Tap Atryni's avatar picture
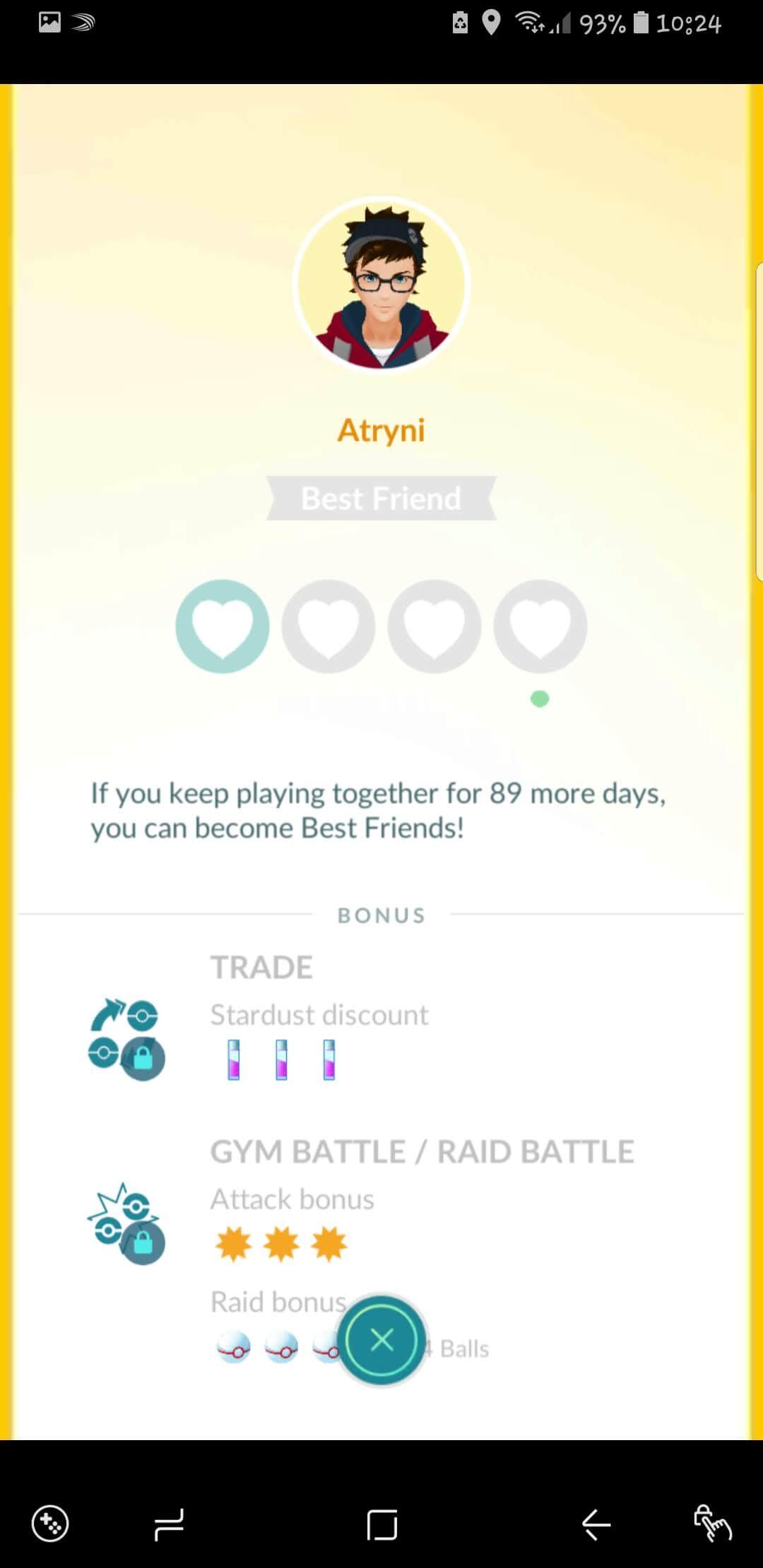Image resolution: width=763 pixels, height=1568 pixels. [381, 284]
